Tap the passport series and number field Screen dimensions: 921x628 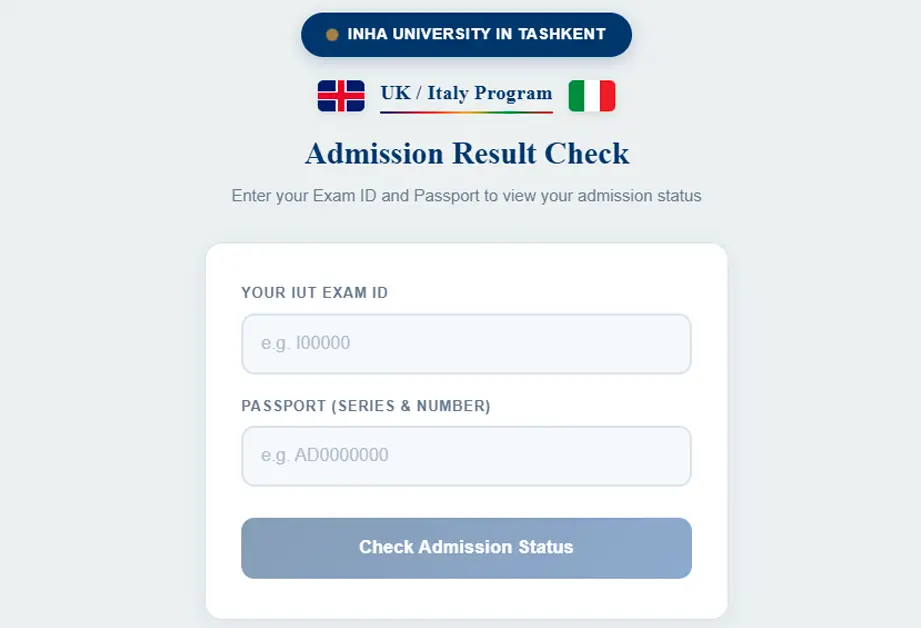click(466, 456)
